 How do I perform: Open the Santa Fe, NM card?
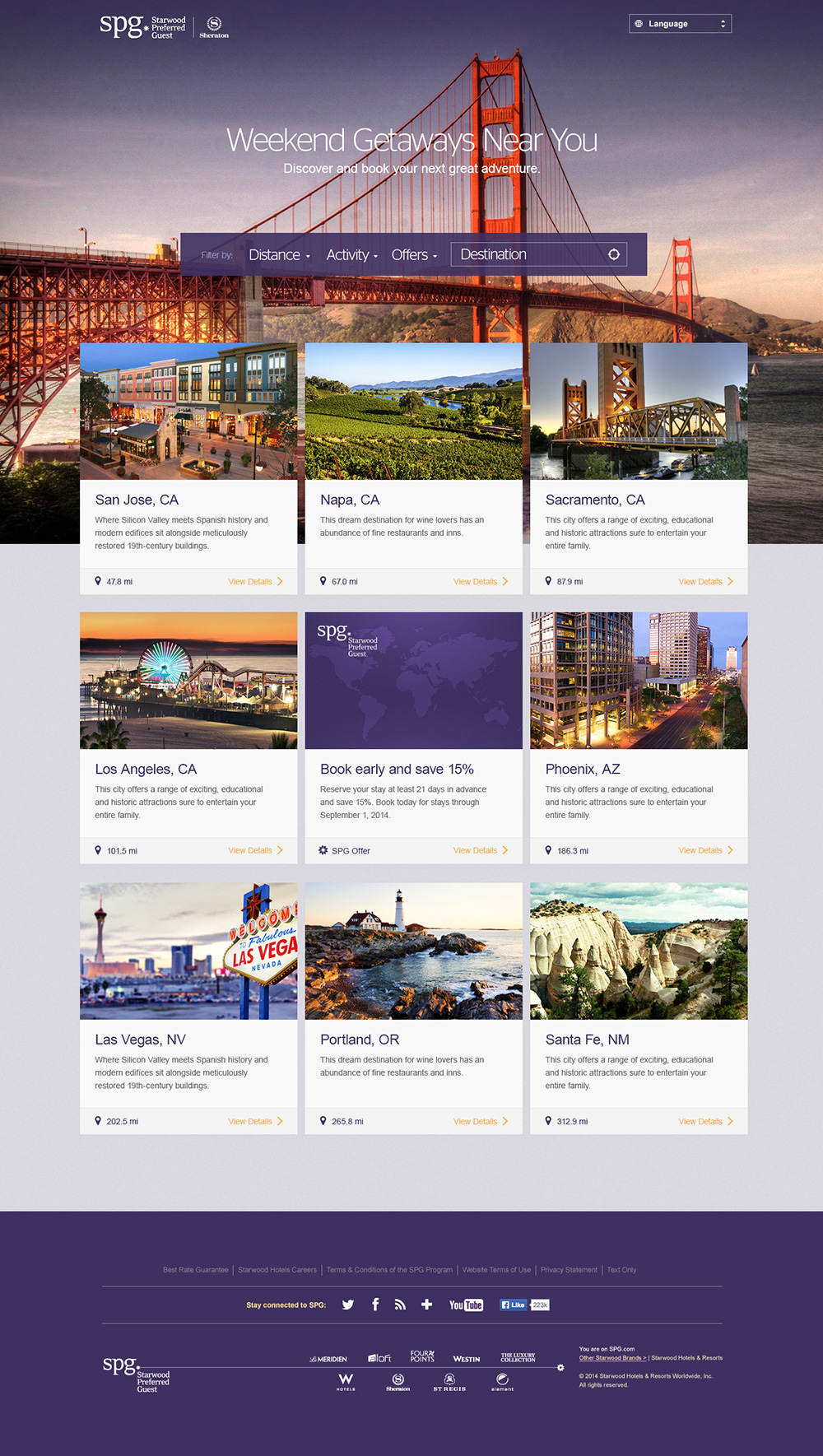tap(587, 1040)
